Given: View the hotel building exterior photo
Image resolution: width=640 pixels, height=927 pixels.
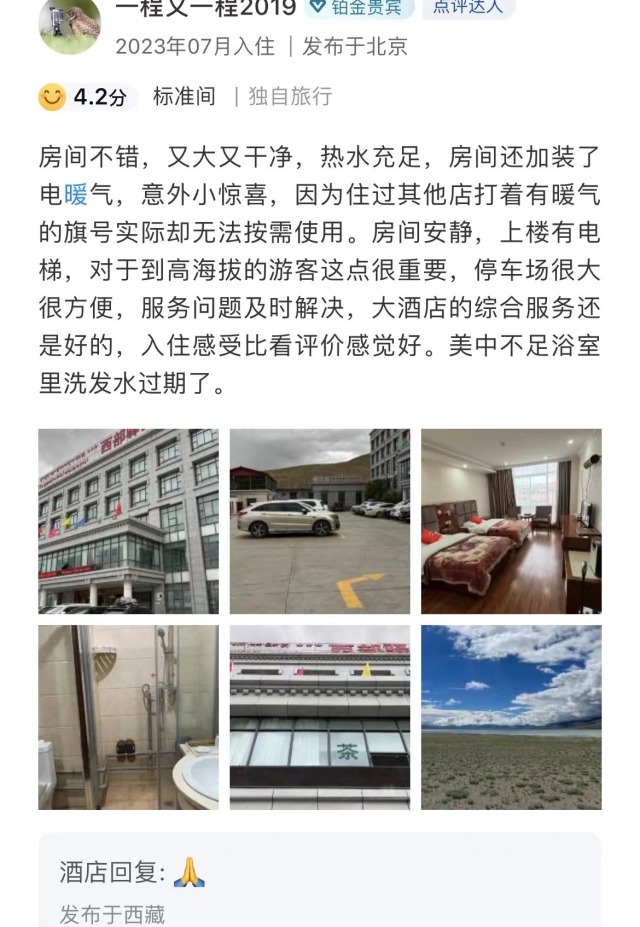Looking at the screenshot, I should 128,521.
